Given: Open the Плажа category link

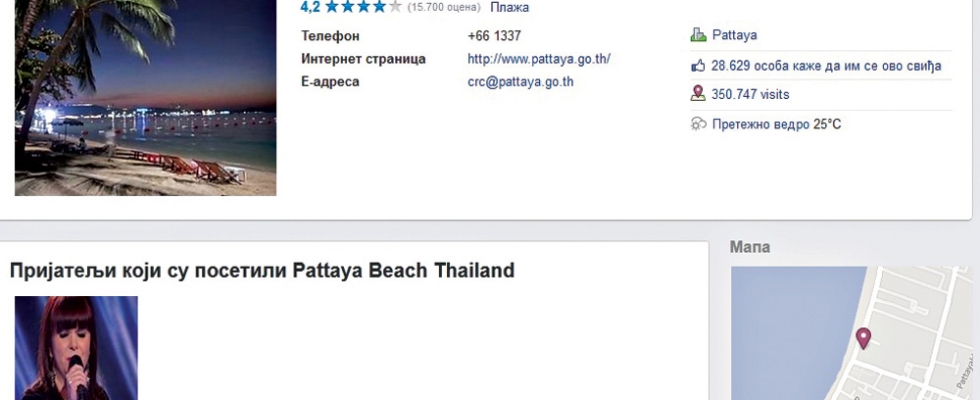Looking at the screenshot, I should point(509,7).
